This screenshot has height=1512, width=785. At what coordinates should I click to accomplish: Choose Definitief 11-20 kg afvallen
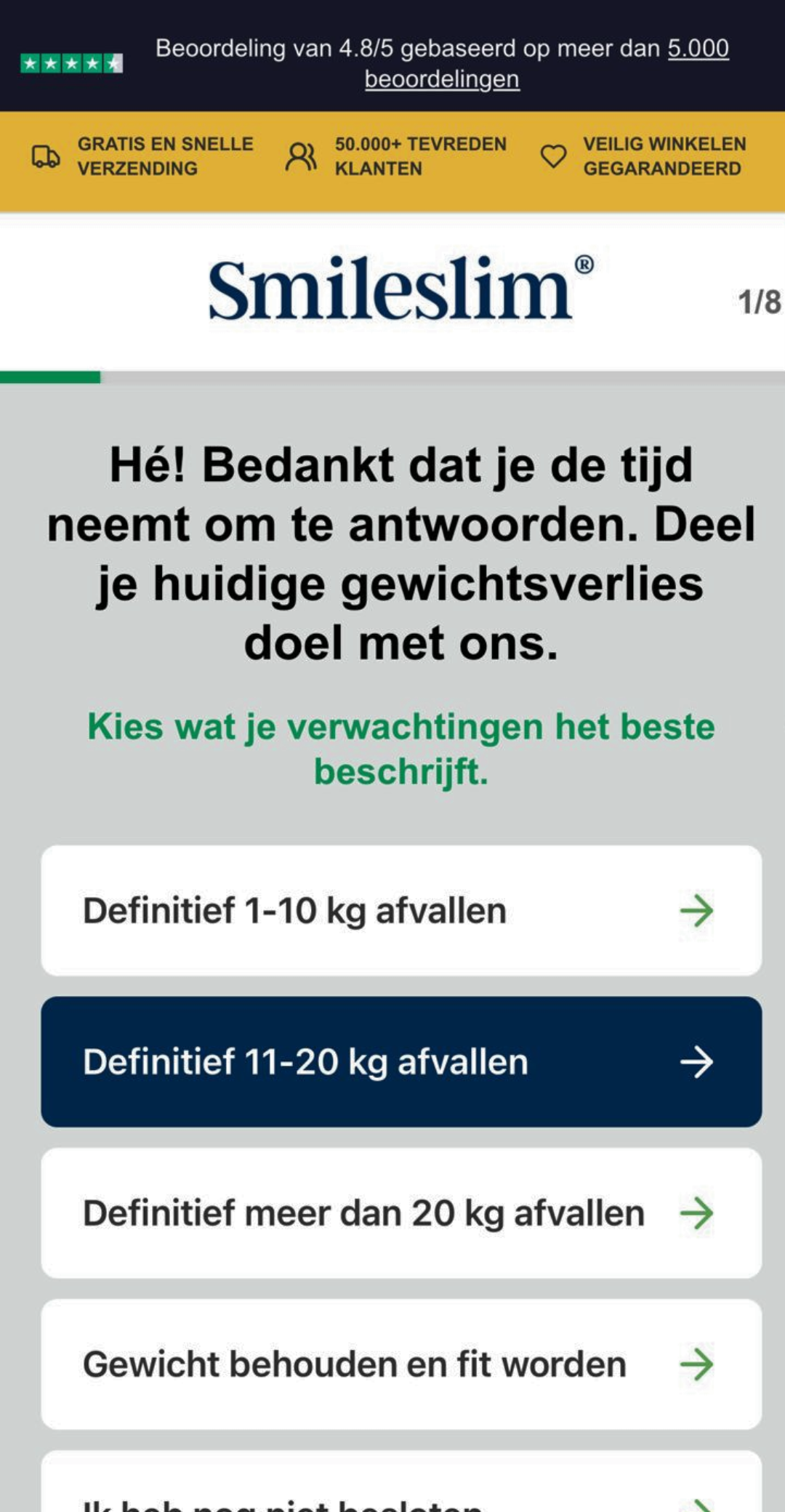(x=401, y=1061)
